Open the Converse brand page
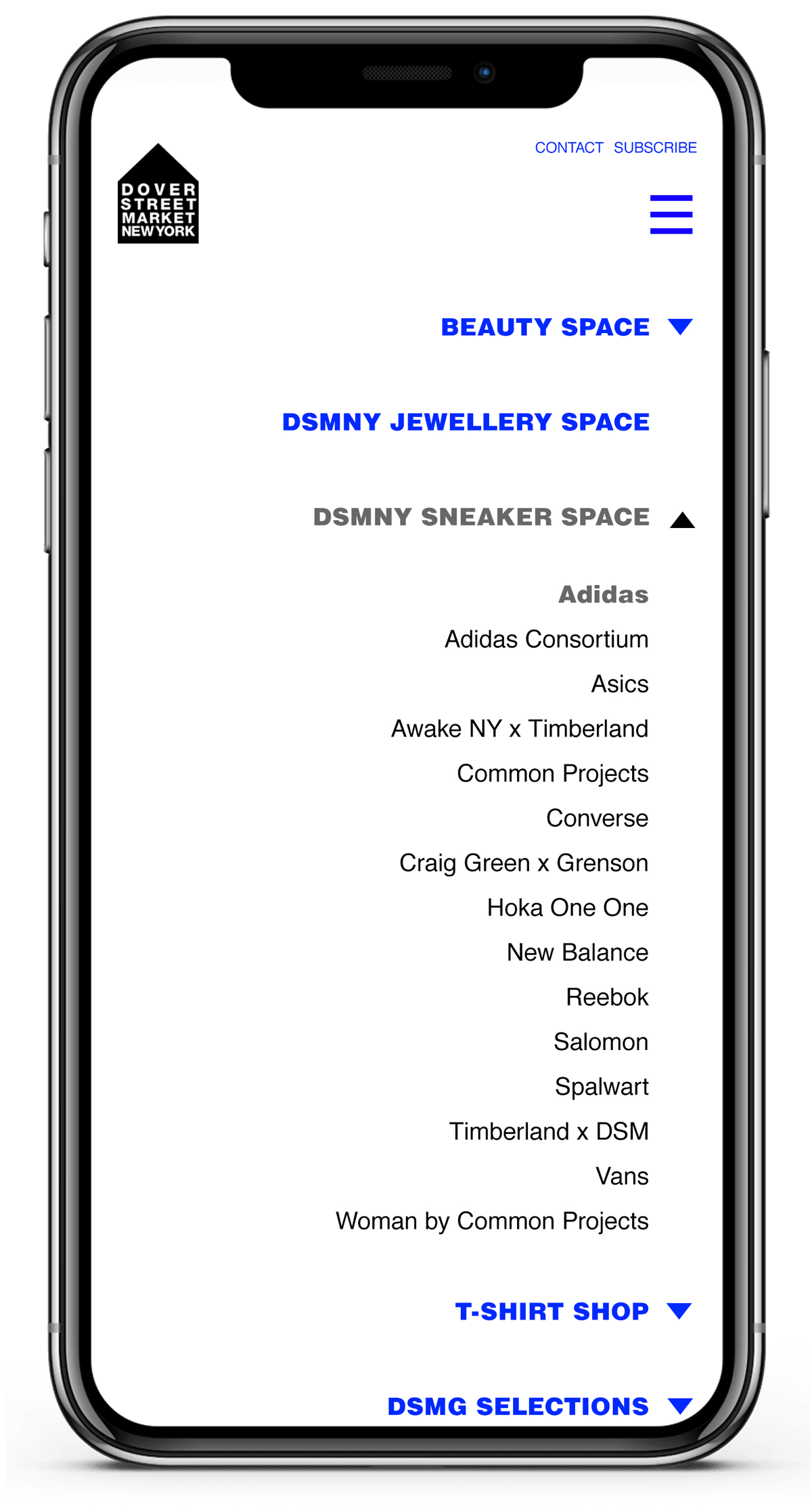Viewport: 812px width, 1507px height. pos(597,818)
